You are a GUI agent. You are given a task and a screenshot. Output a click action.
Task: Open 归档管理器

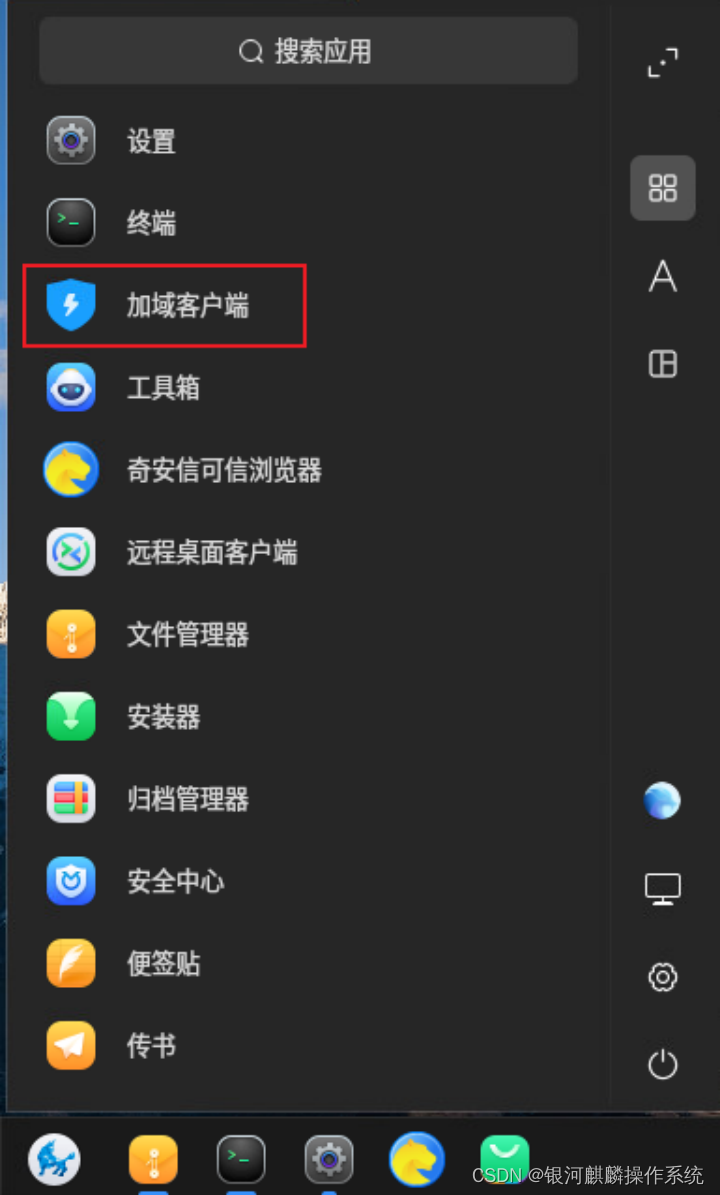pyautogui.click(x=187, y=799)
